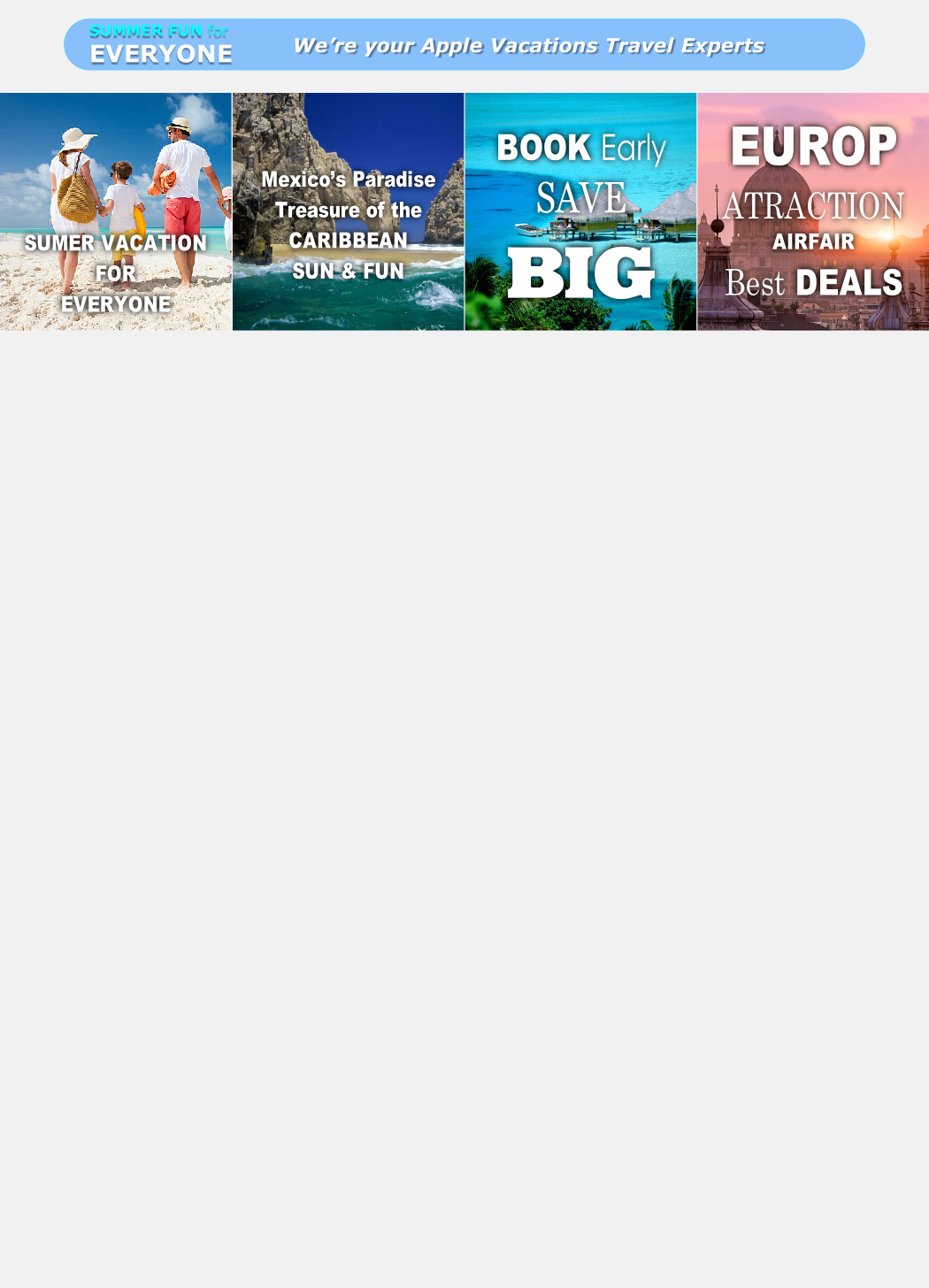This screenshot has width=929, height=1288.
Task: Select Mexico's Paradise Caribbean Sun & Fun tile
Action: click(x=348, y=212)
